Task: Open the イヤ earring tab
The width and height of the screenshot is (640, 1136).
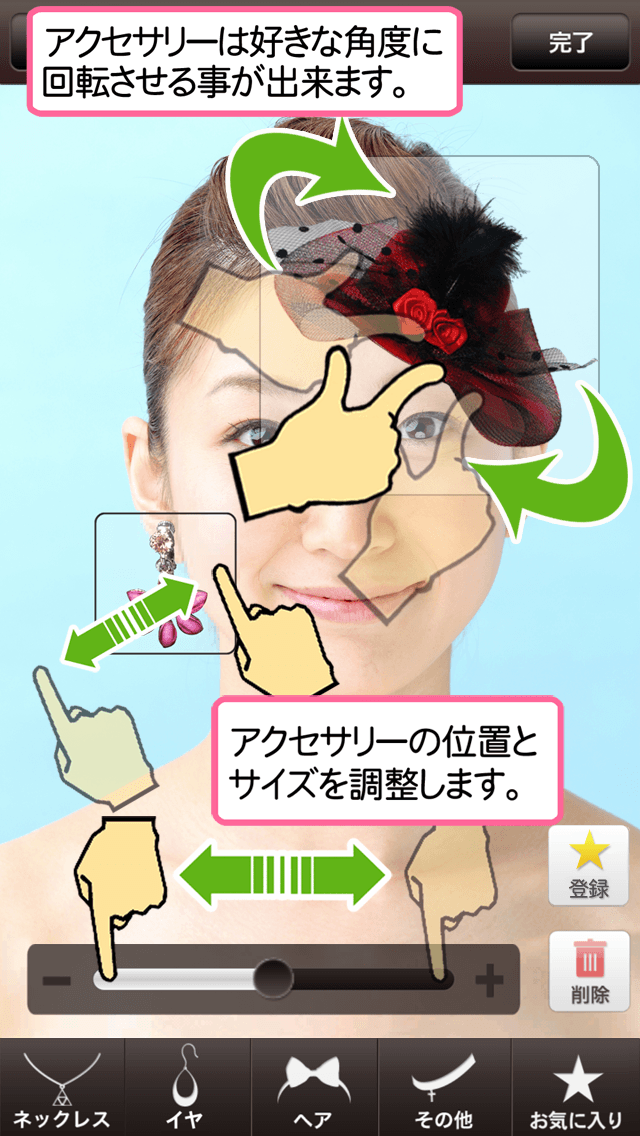Action: click(x=187, y=1088)
